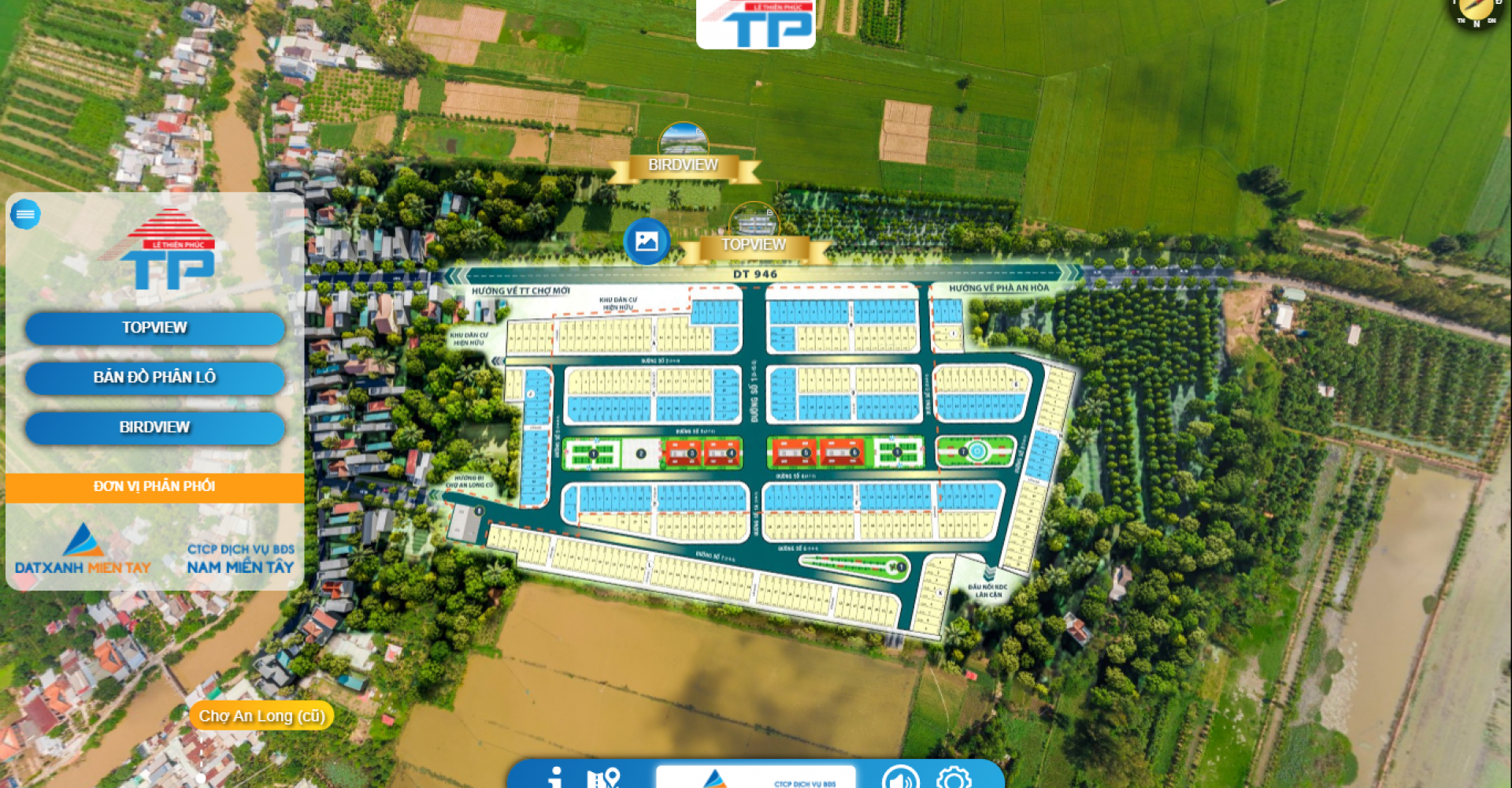1512x788 pixels.
Task: Go to Chợ An Long (cũ) hotspot
Action: (261, 716)
